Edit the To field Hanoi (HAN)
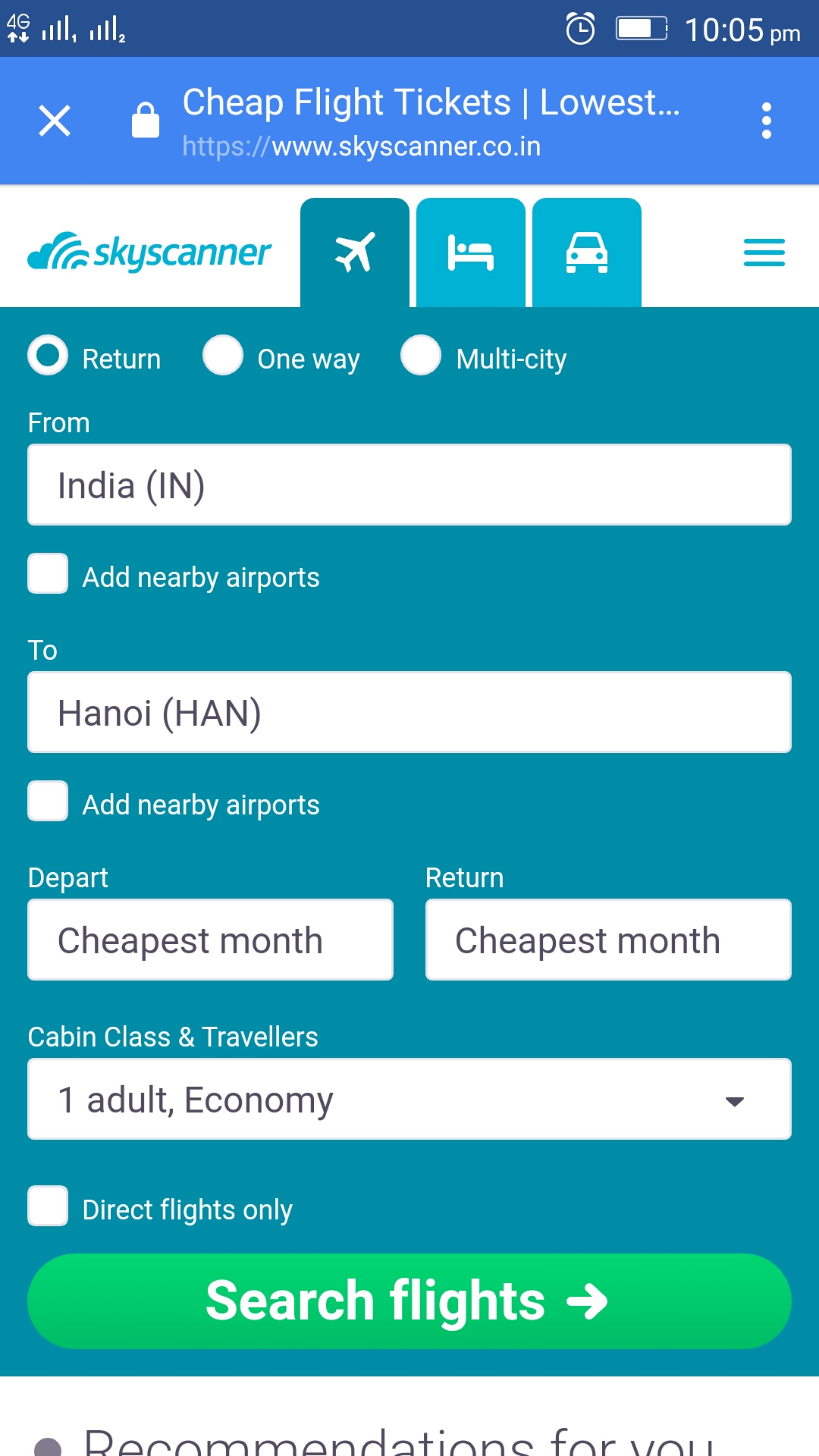Image resolution: width=819 pixels, height=1456 pixels. [409, 712]
